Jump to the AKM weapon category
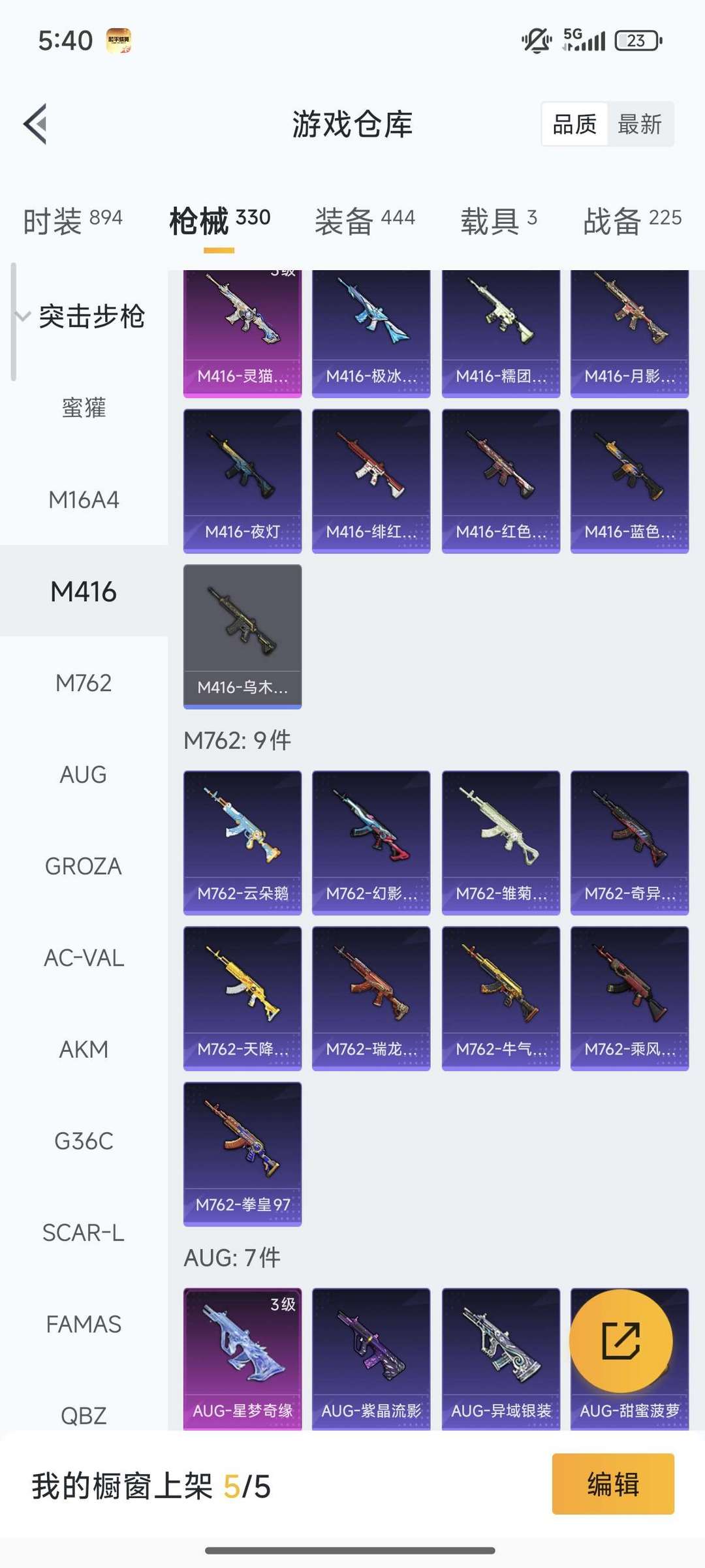This screenshot has height=1568, width=705. [x=84, y=1050]
